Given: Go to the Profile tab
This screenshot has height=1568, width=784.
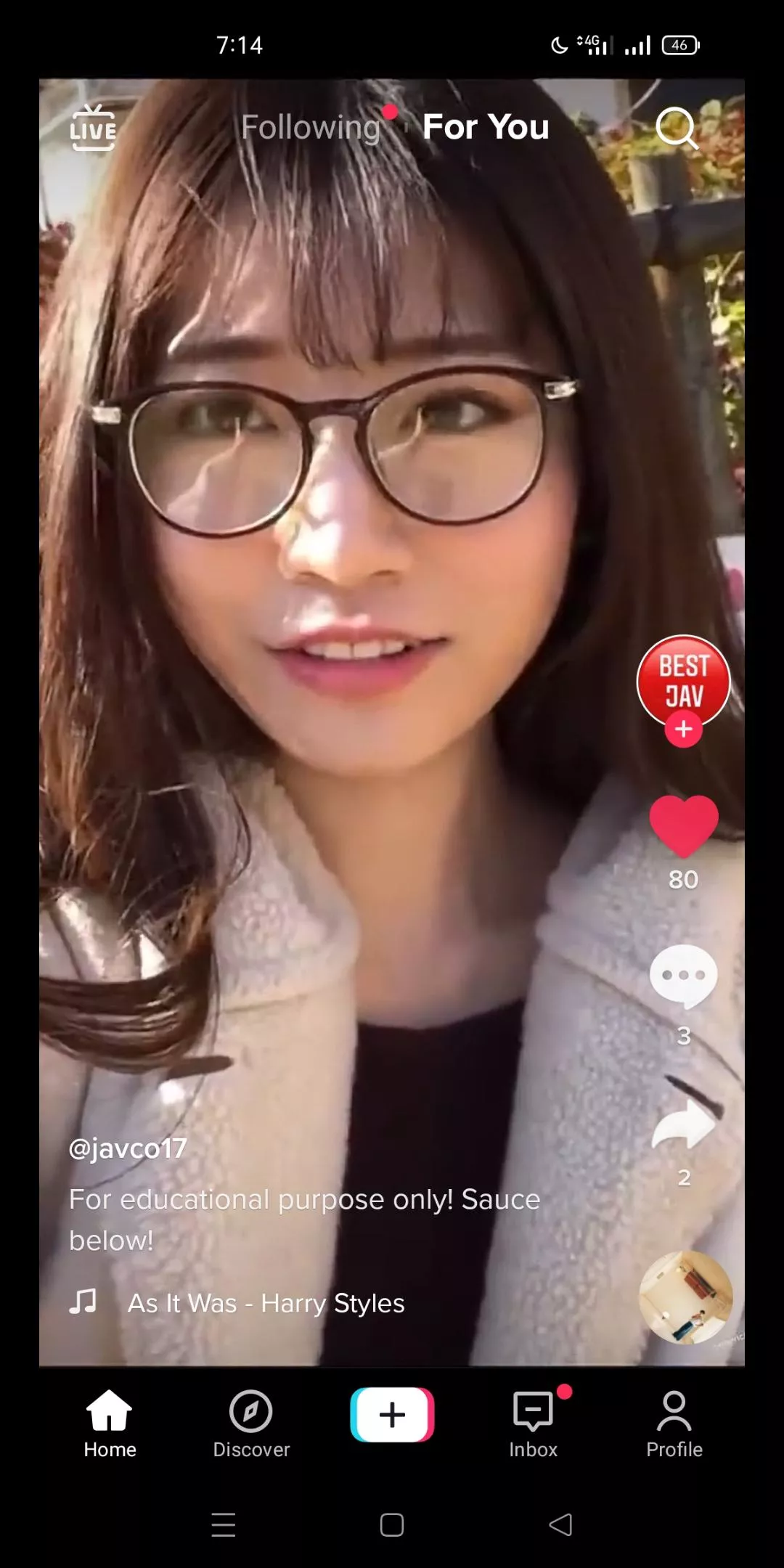Looking at the screenshot, I should pos(674,1423).
